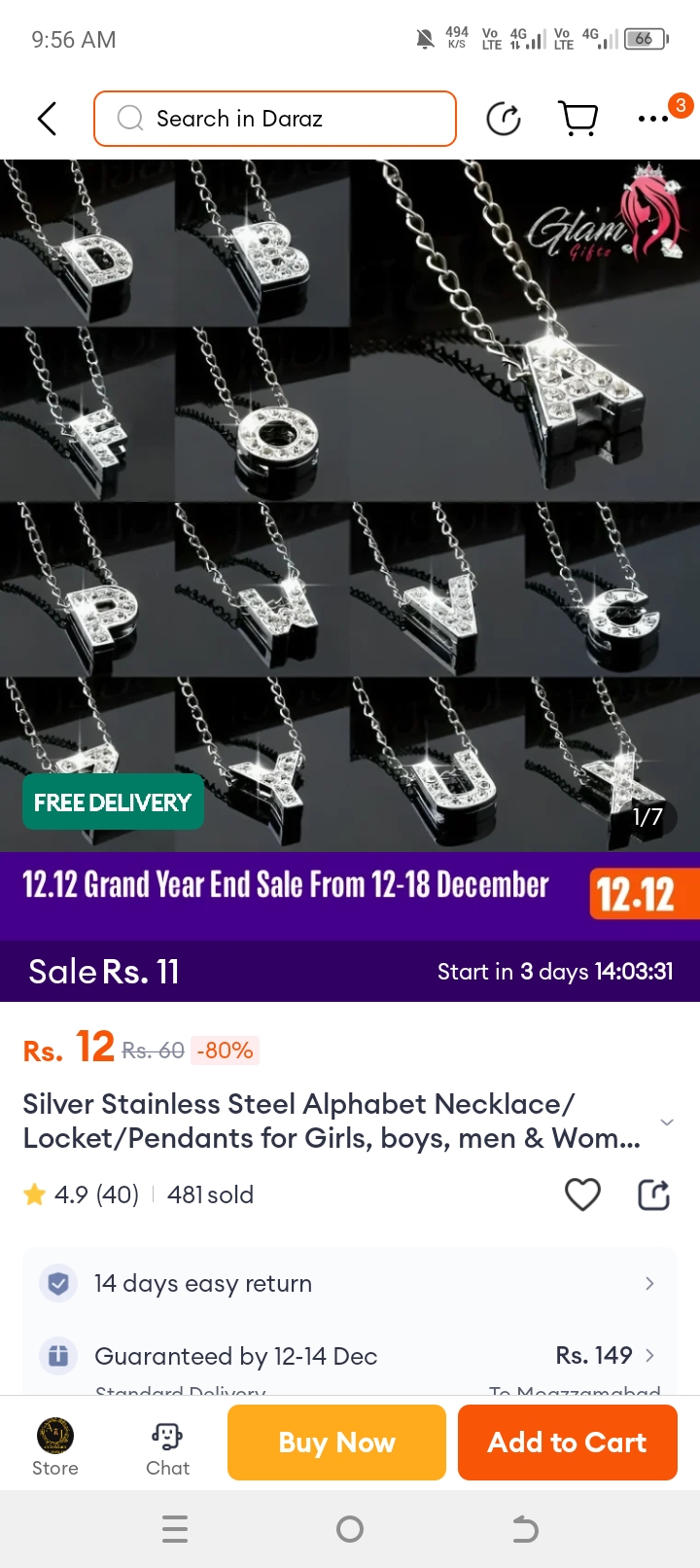700x1568 pixels.
Task: Chat with the seller
Action: point(167,1445)
